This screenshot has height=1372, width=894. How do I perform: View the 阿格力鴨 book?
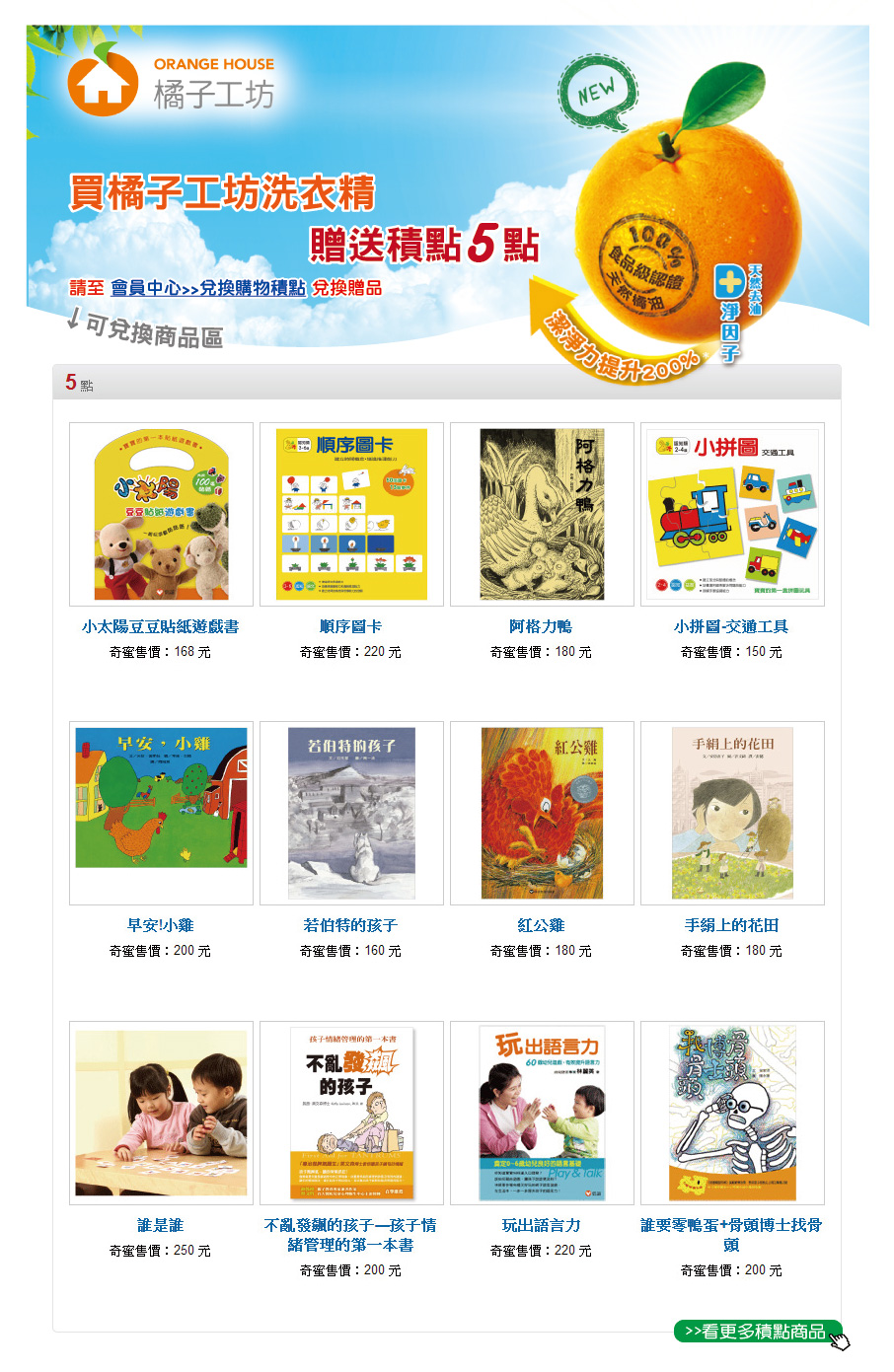542,514
